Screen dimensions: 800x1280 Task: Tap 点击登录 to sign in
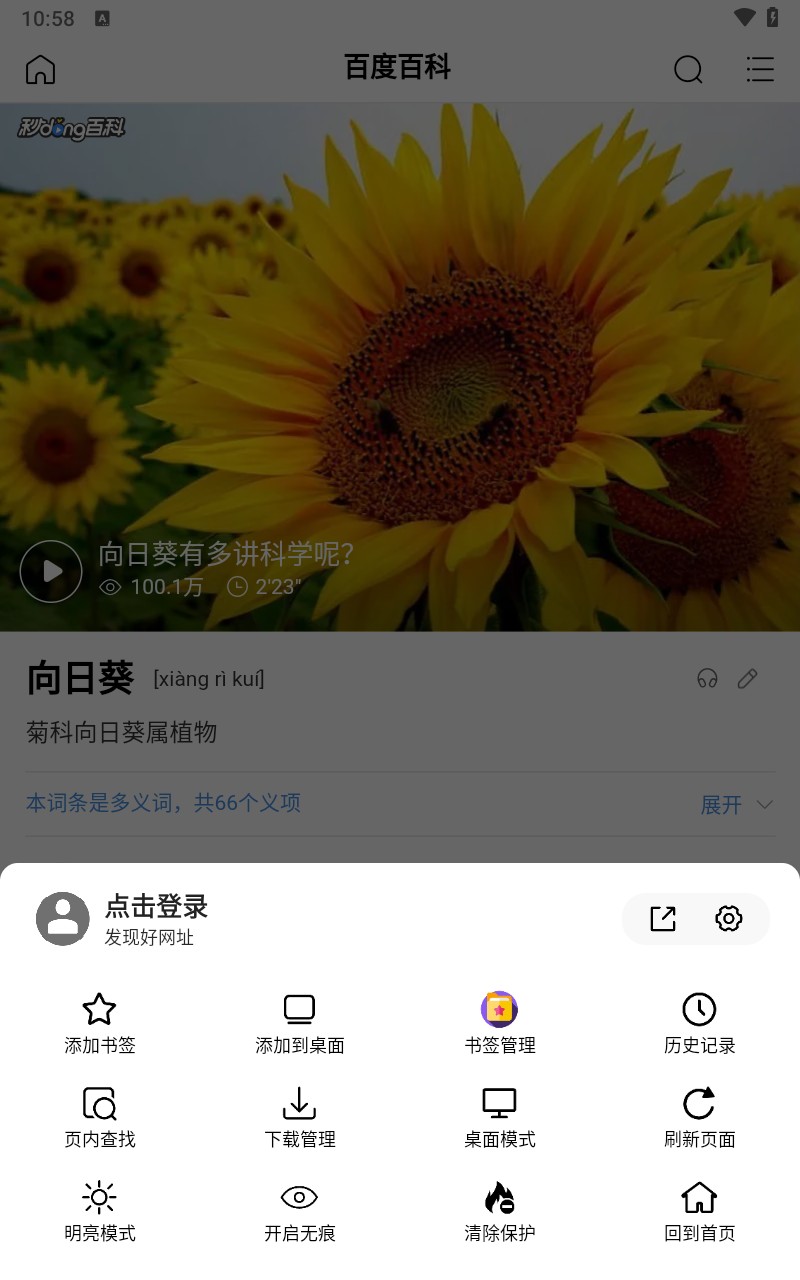coord(156,907)
